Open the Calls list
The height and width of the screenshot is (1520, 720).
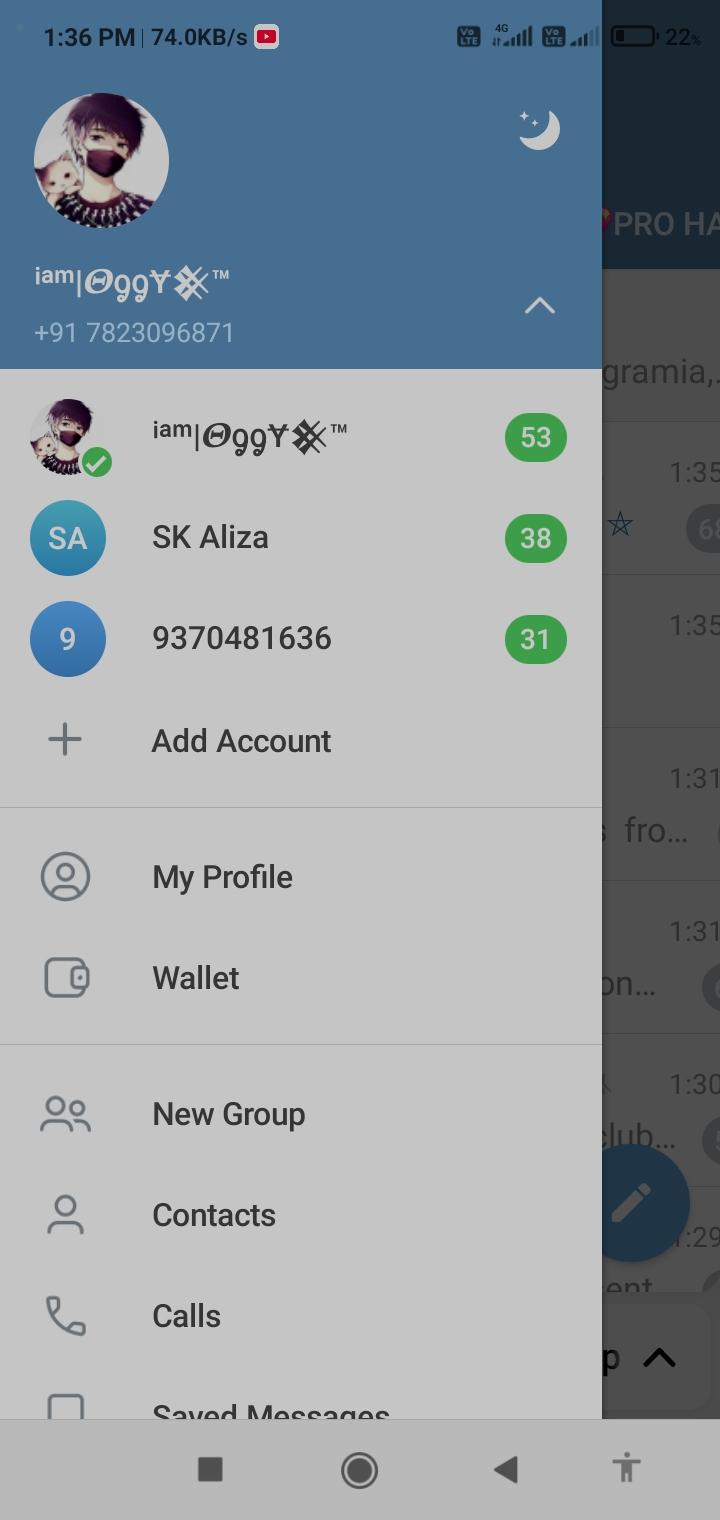[186, 1316]
